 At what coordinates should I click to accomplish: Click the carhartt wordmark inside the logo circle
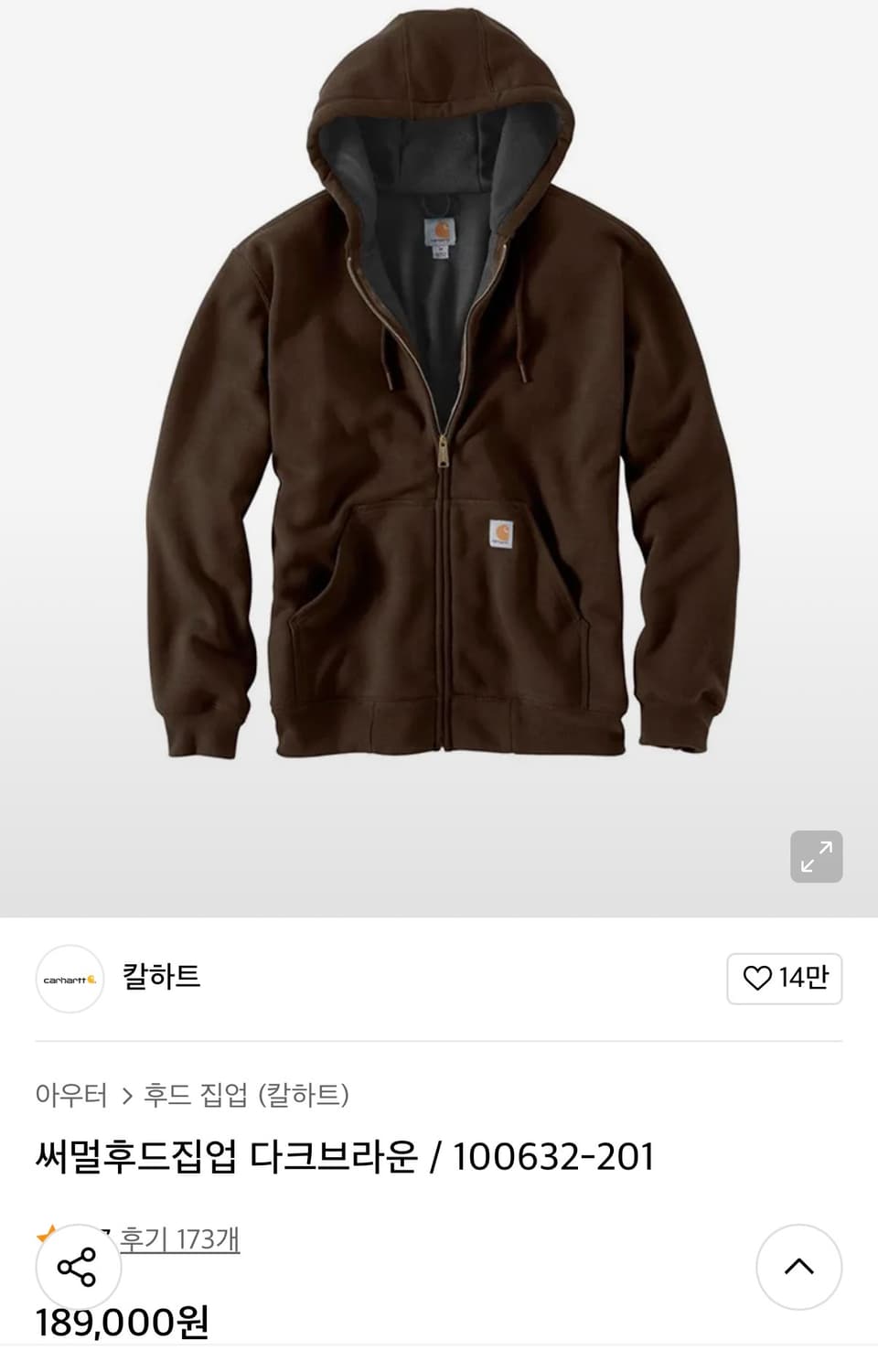[69, 979]
